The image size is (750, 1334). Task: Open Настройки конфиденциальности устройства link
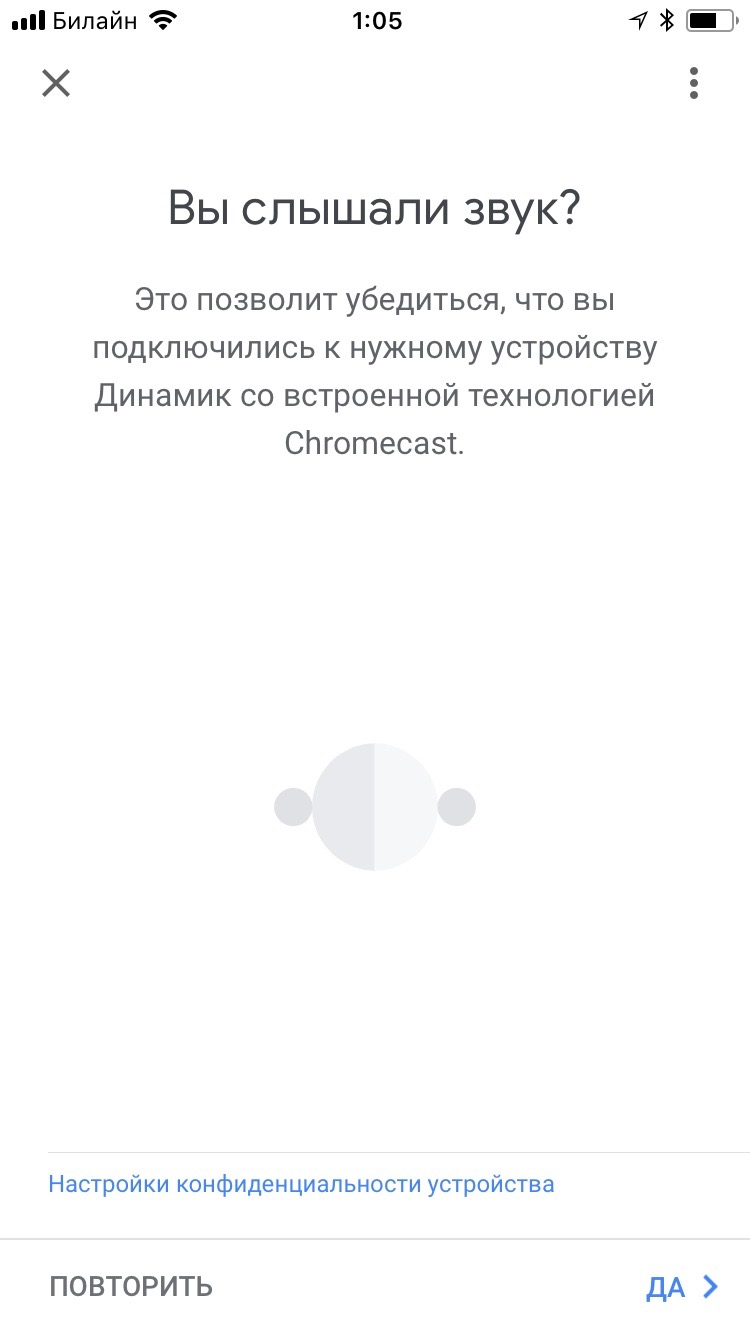[x=301, y=1185]
